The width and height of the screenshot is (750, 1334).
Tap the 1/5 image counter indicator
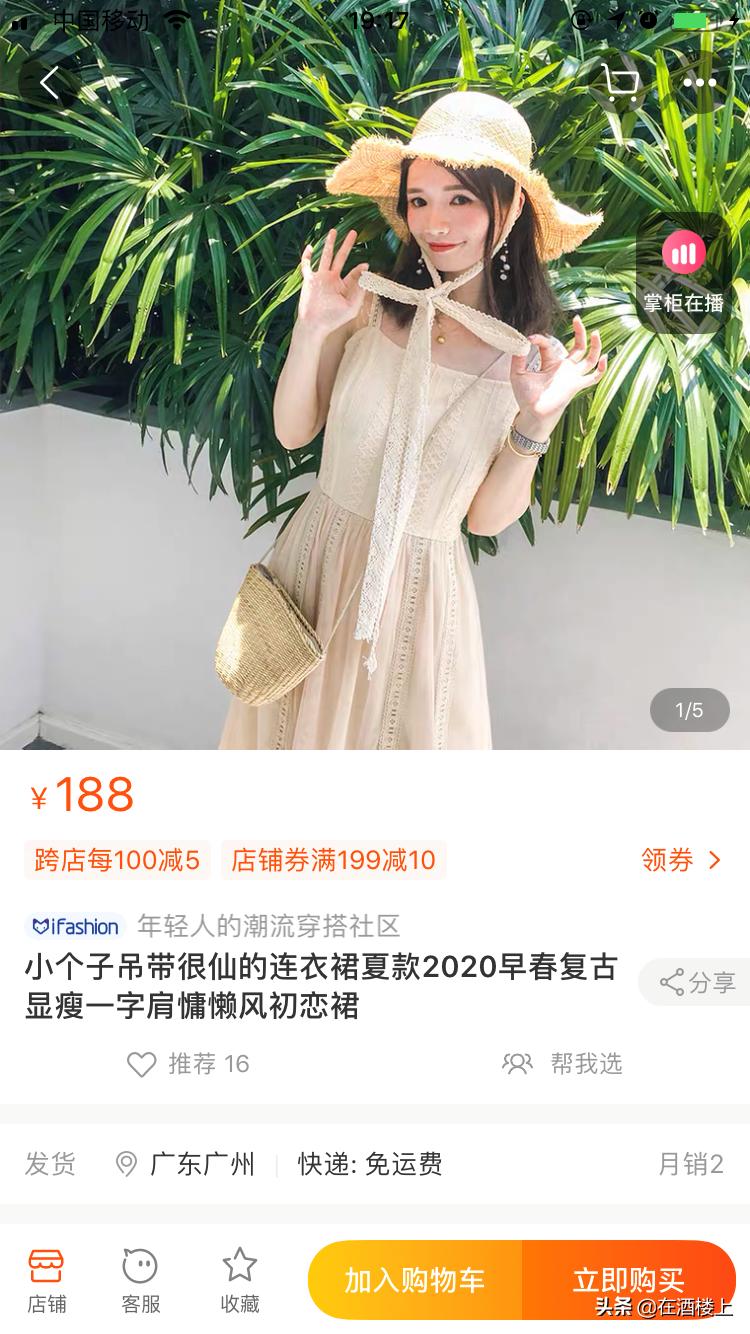pos(689,711)
